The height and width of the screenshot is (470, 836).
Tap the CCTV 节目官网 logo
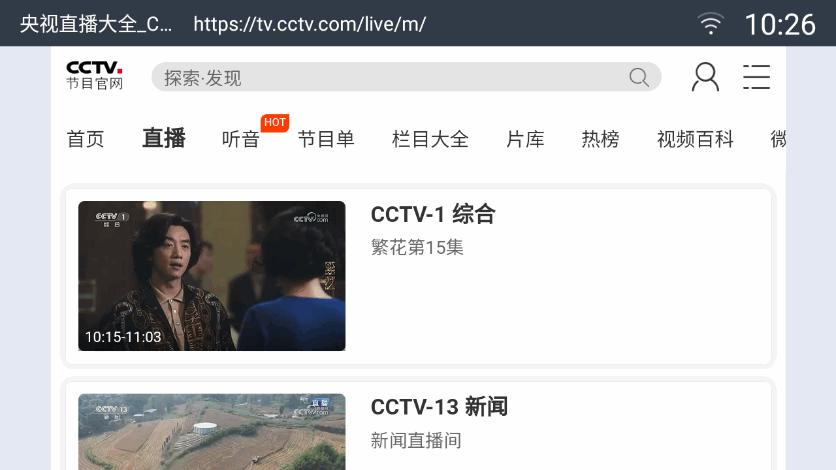pyautogui.click(x=95, y=75)
